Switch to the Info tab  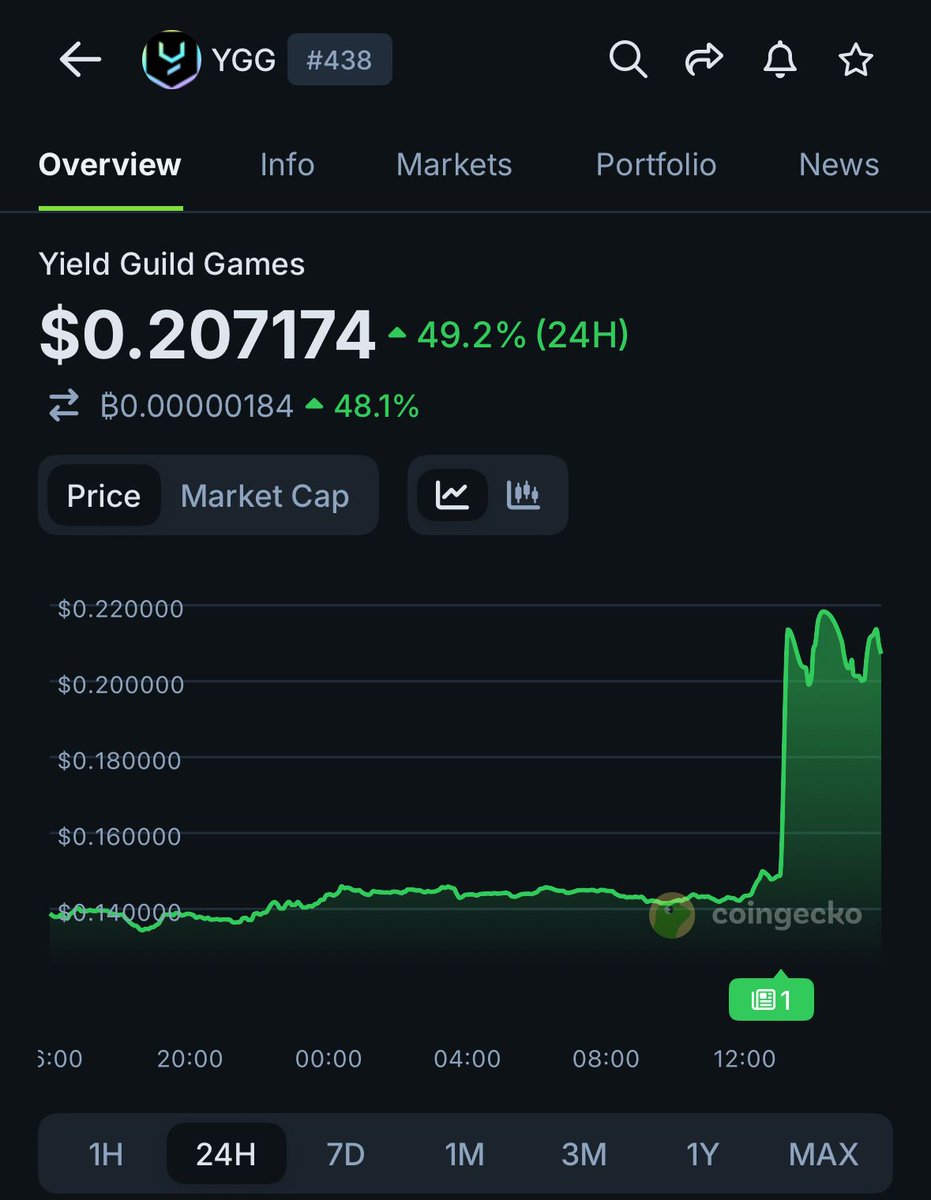tap(287, 165)
